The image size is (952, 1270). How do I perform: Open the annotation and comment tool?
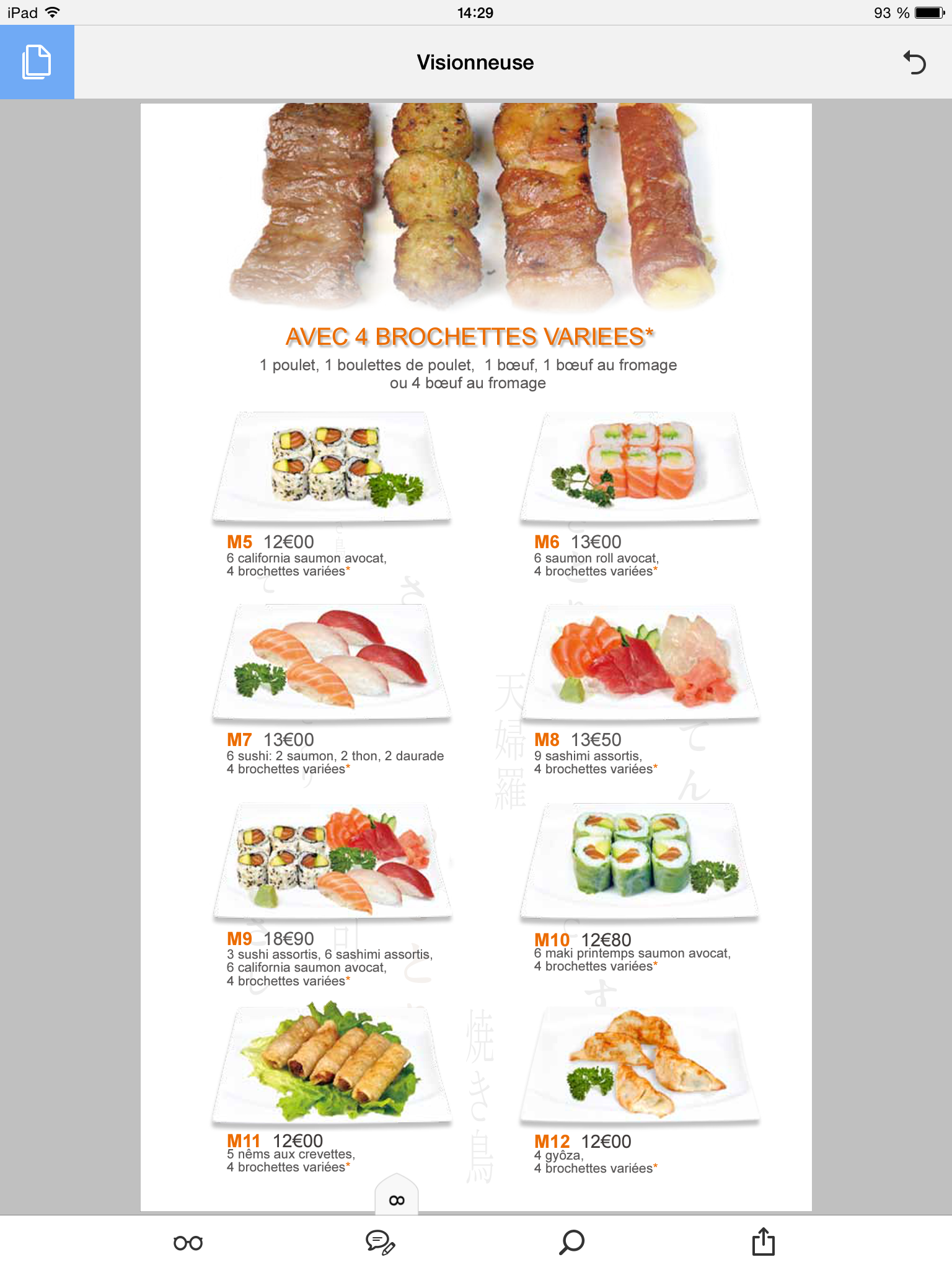pyautogui.click(x=380, y=1243)
